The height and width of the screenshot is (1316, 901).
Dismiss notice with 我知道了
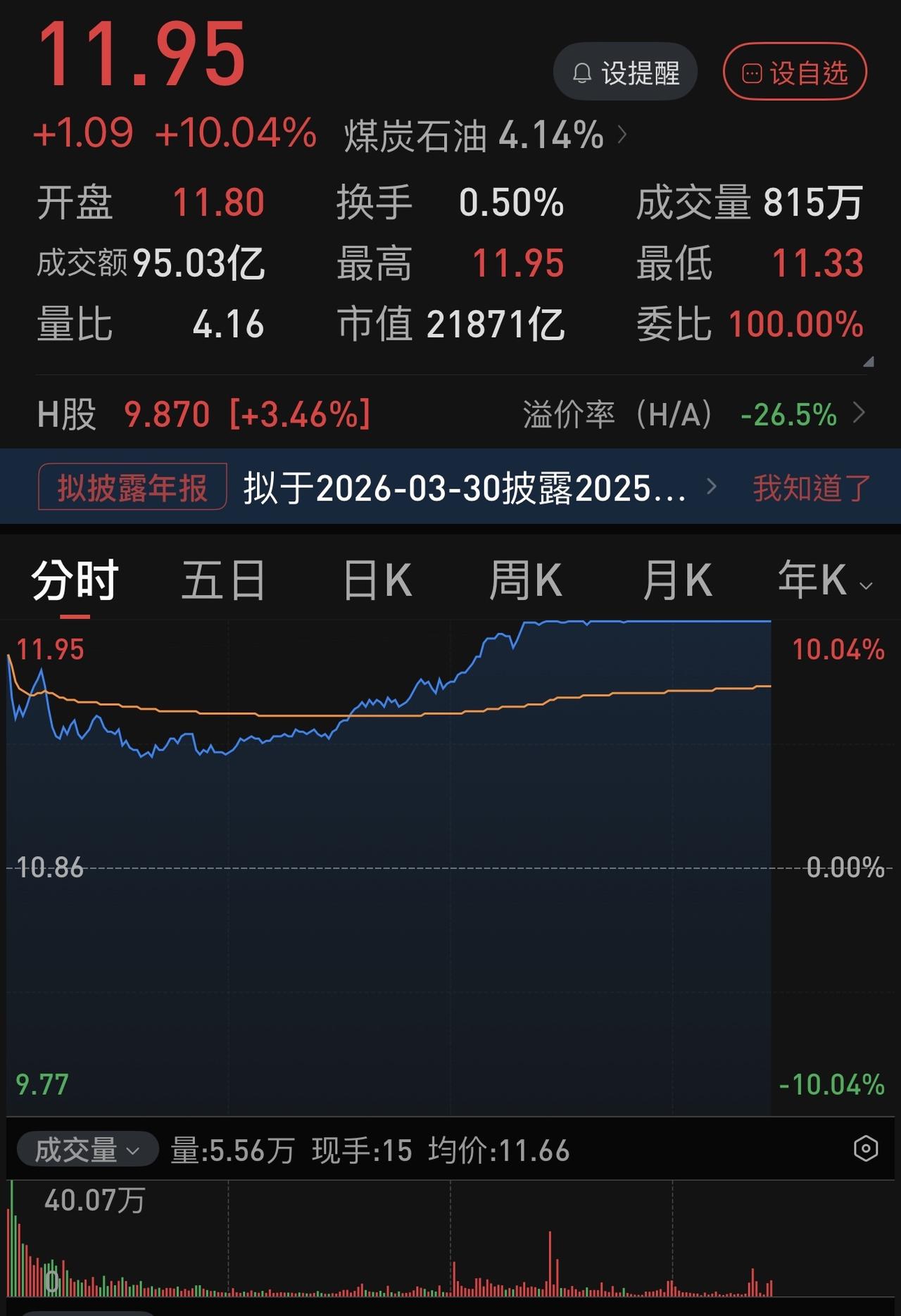[812, 487]
